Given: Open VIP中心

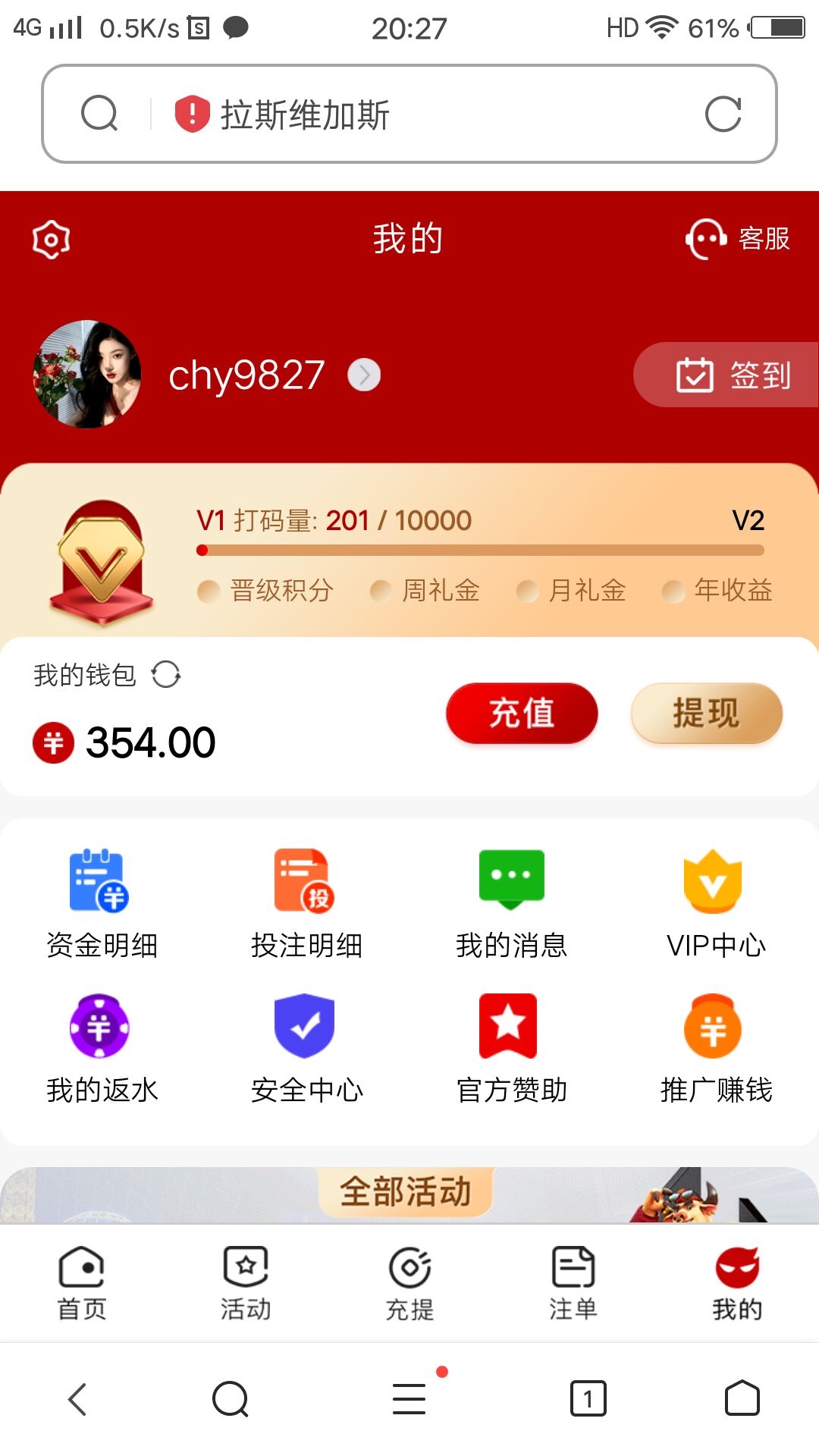Looking at the screenshot, I should (x=716, y=902).
